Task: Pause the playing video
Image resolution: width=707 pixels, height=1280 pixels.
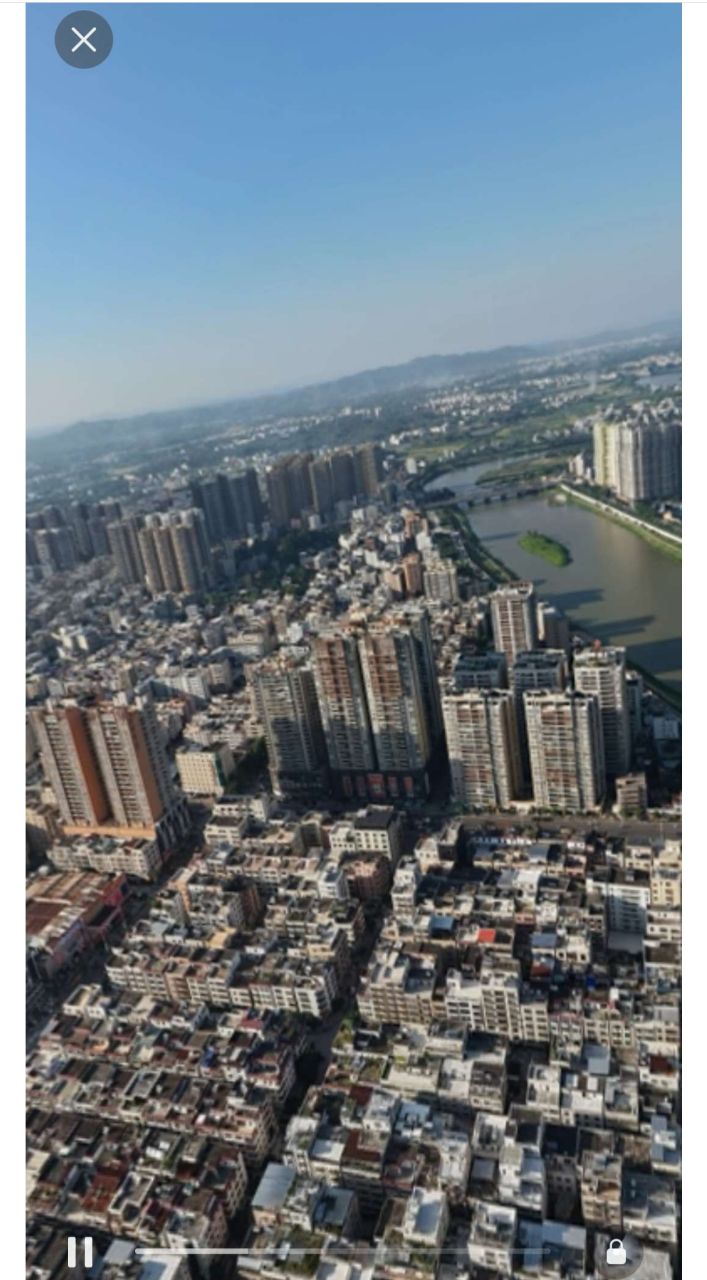Action: (80, 1252)
